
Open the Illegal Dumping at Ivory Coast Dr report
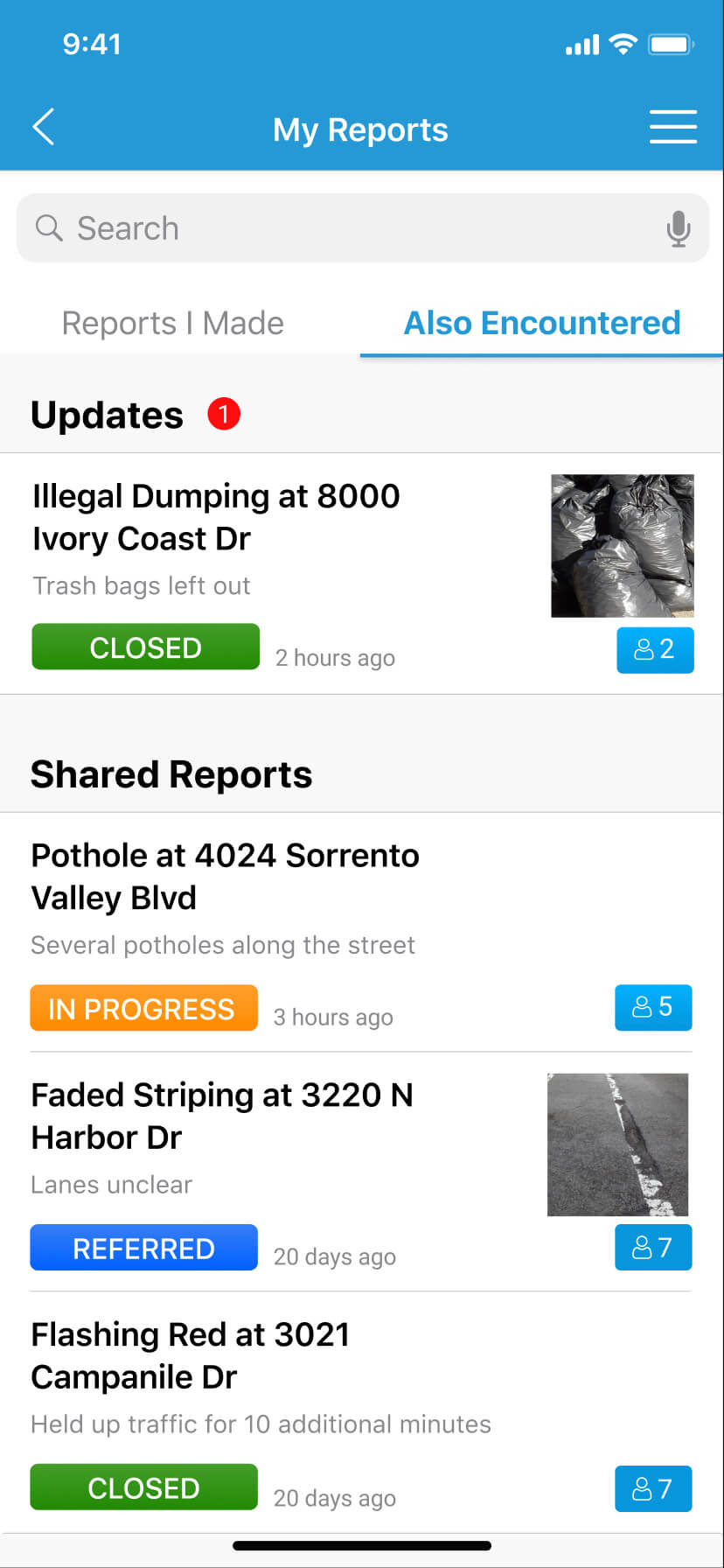362,573
